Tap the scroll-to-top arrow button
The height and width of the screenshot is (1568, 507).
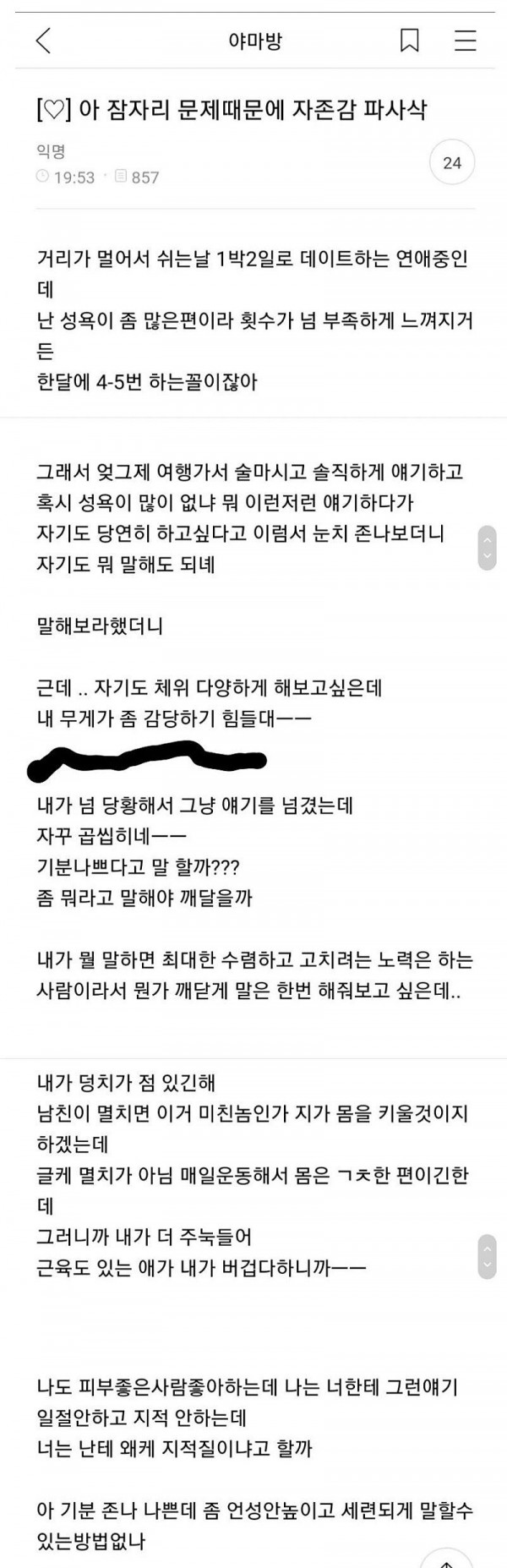click(445, 1557)
